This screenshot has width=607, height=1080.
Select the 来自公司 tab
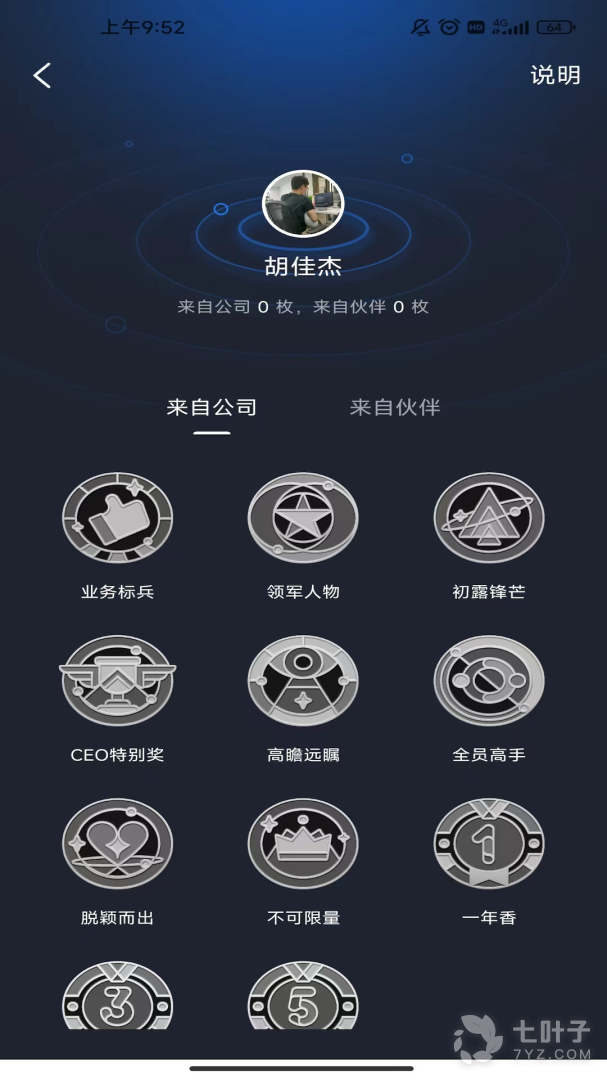click(x=212, y=407)
